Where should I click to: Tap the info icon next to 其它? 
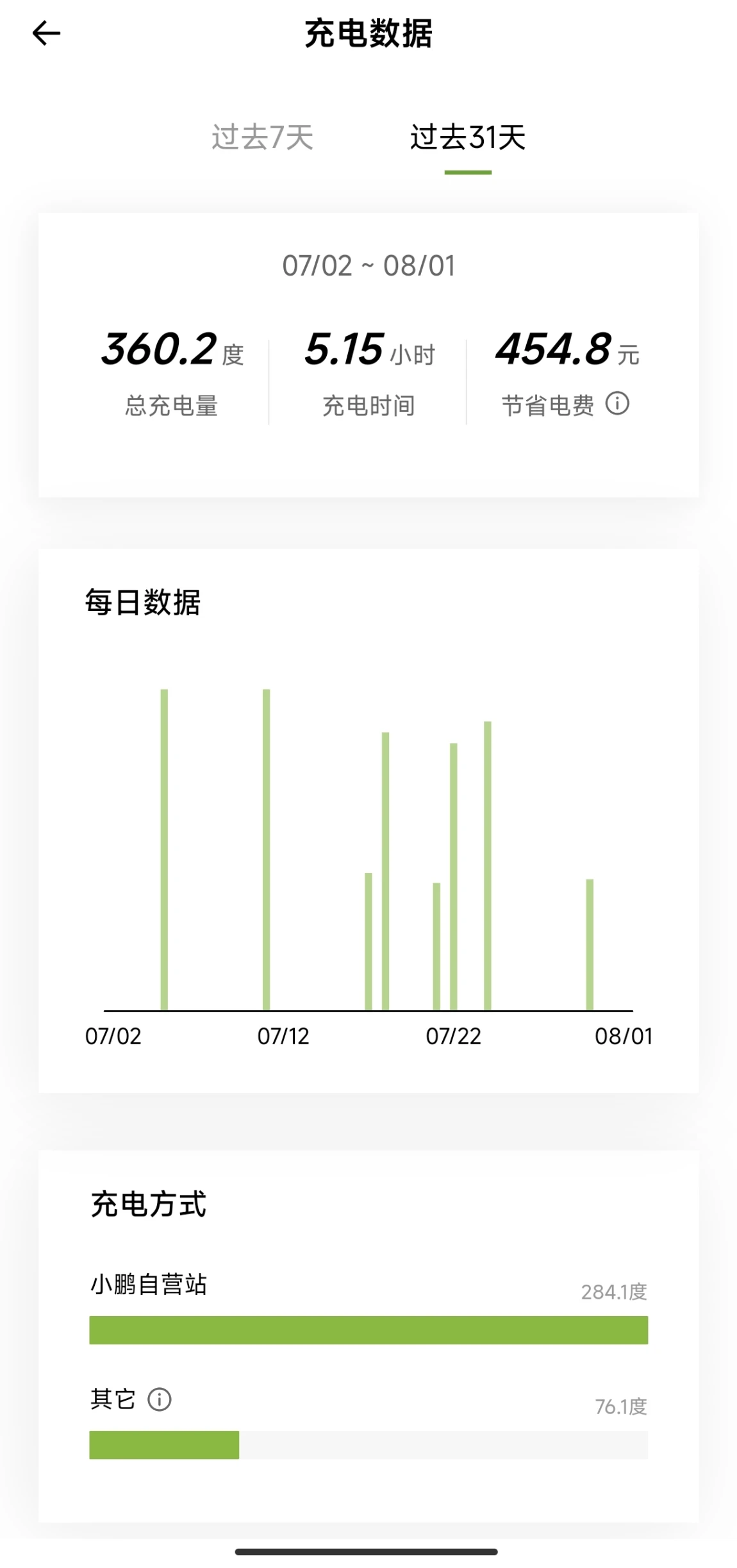pos(160,1399)
